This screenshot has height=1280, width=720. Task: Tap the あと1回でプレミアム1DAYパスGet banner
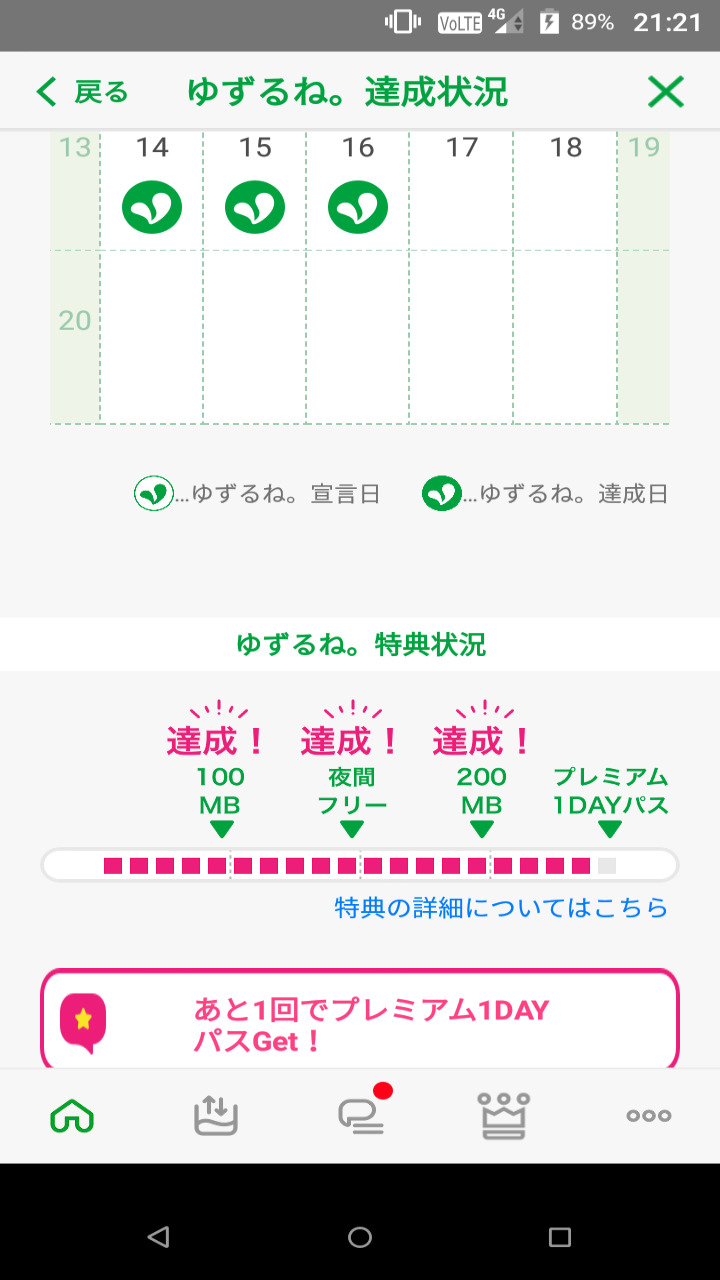click(x=360, y=1020)
